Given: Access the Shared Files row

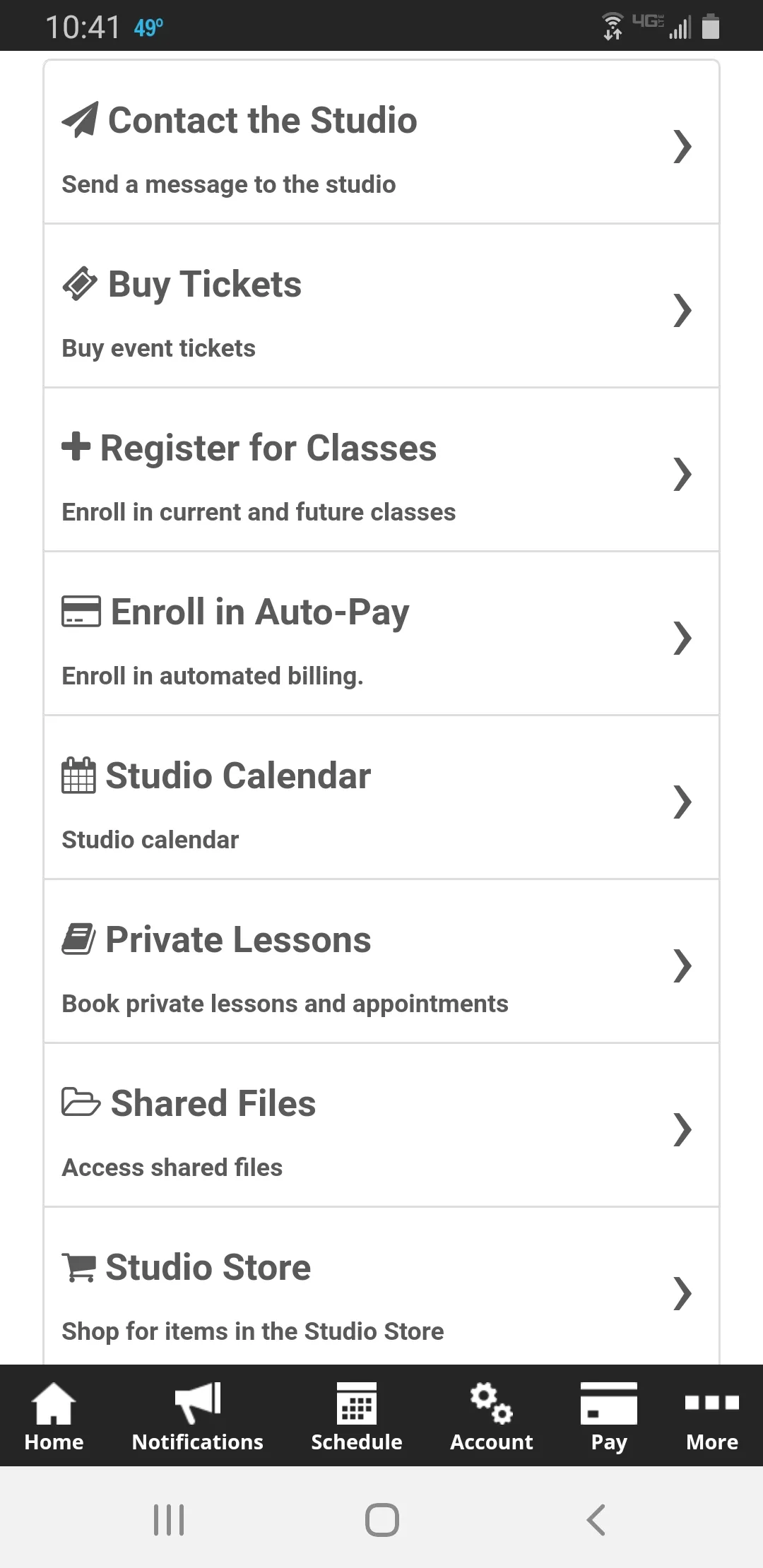Looking at the screenshot, I should coord(381,1125).
